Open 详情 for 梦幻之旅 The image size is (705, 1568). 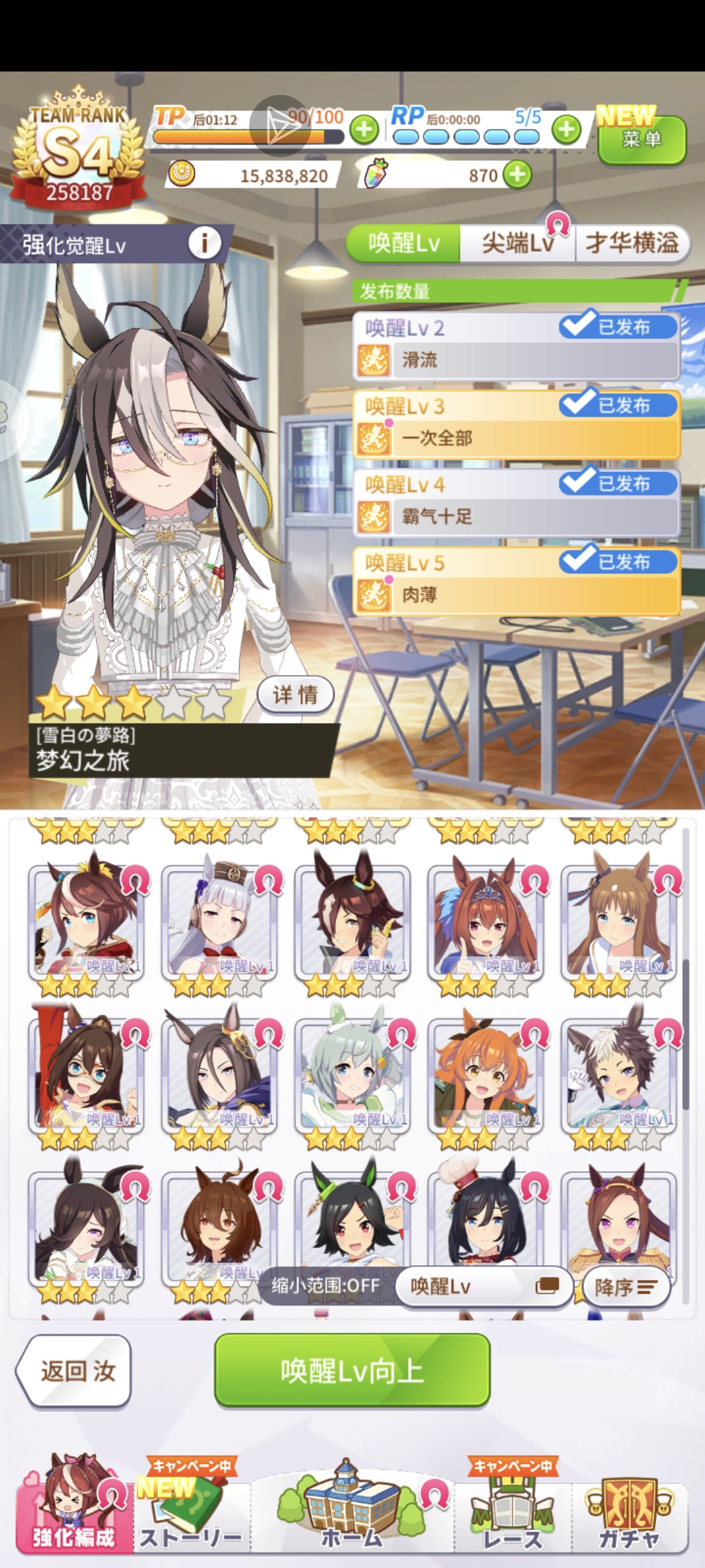(x=295, y=695)
